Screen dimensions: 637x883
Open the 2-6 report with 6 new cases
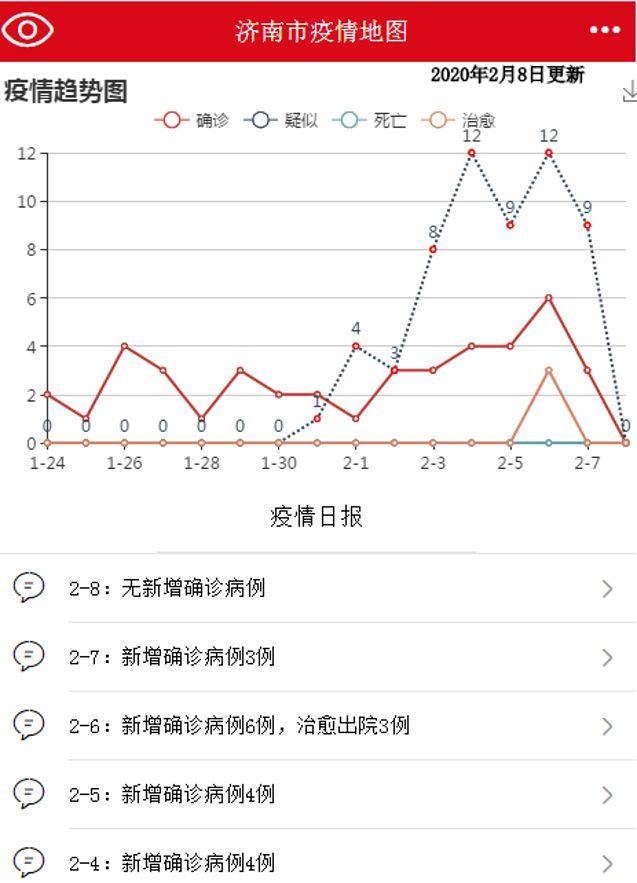(318, 726)
